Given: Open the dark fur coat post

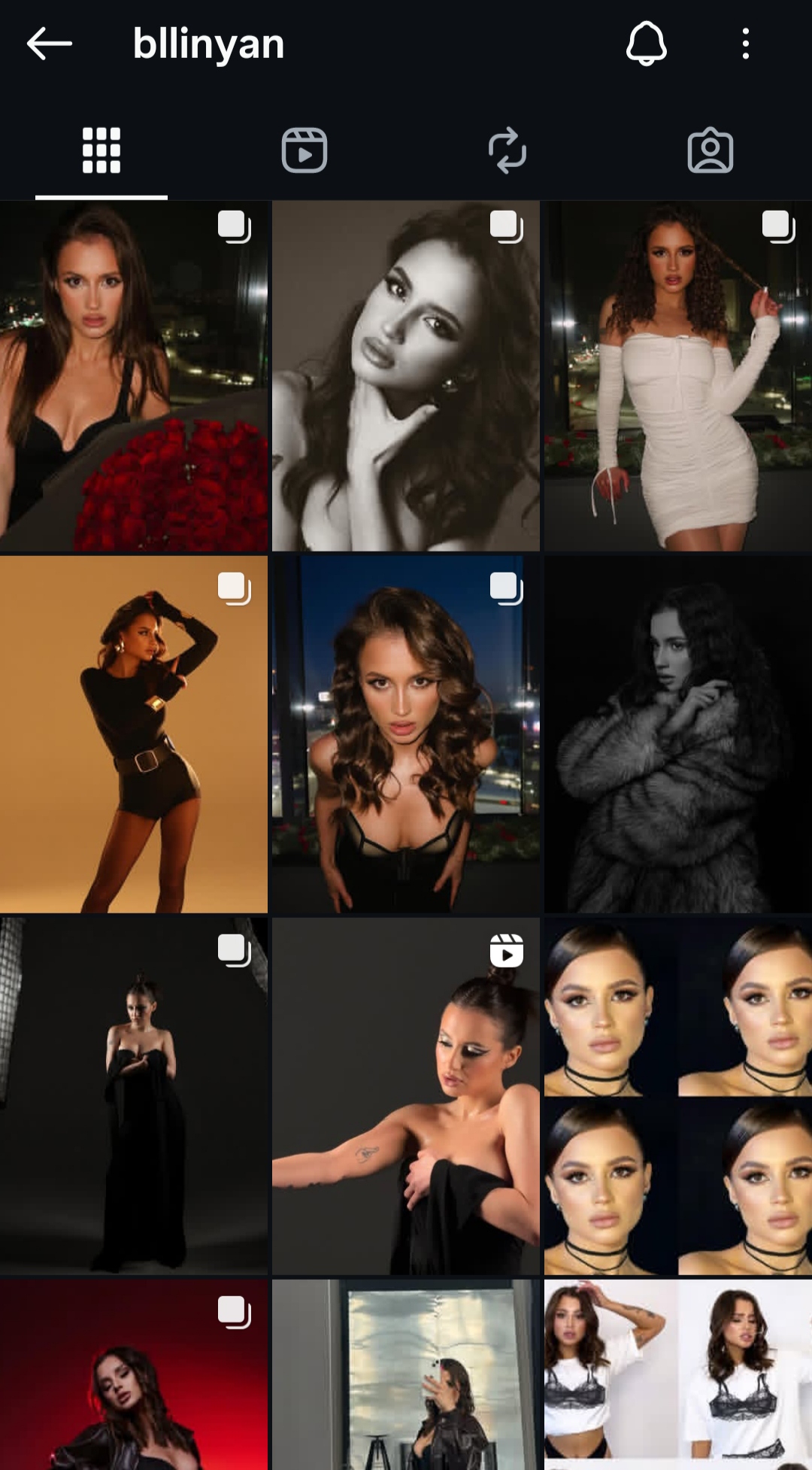Looking at the screenshot, I should [x=678, y=734].
